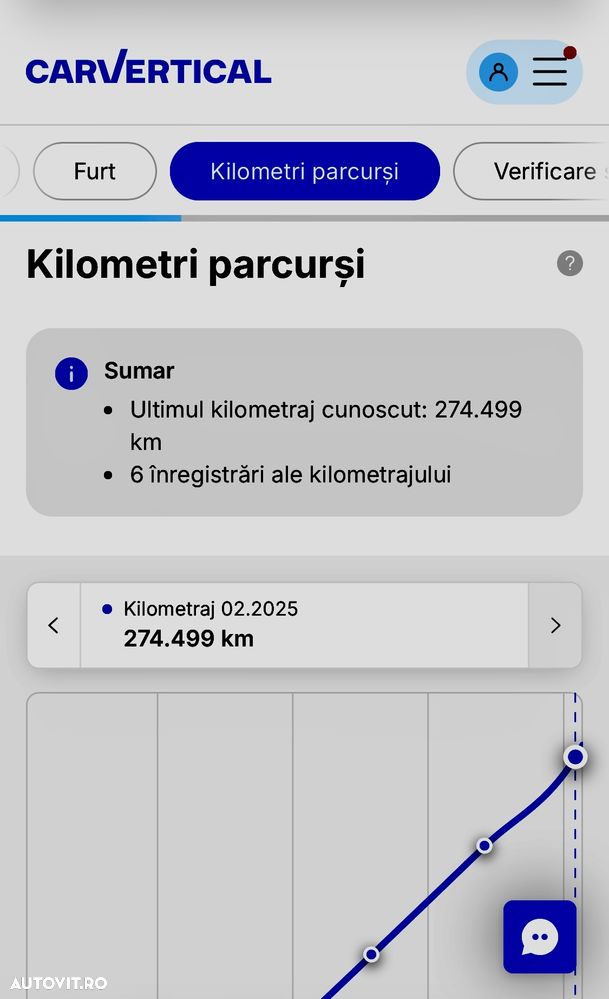Select the 02.2025 point on the chart
The height and width of the screenshot is (999, 609).
tap(574, 756)
